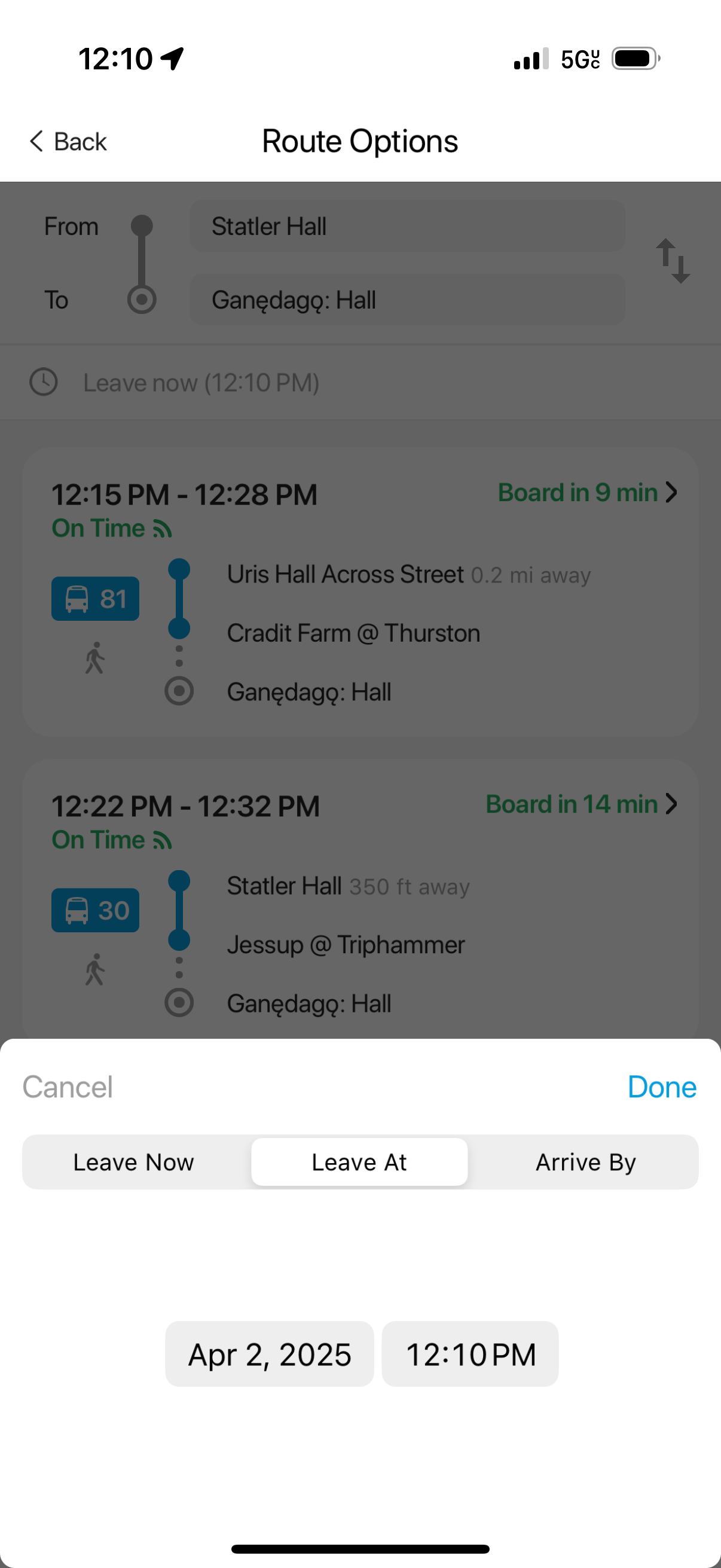Image resolution: width=721 pixels, height=1568 pixels.
Task: Tap the swap From and To arrows
Action: pyautogui.click(x=673, y=262)
